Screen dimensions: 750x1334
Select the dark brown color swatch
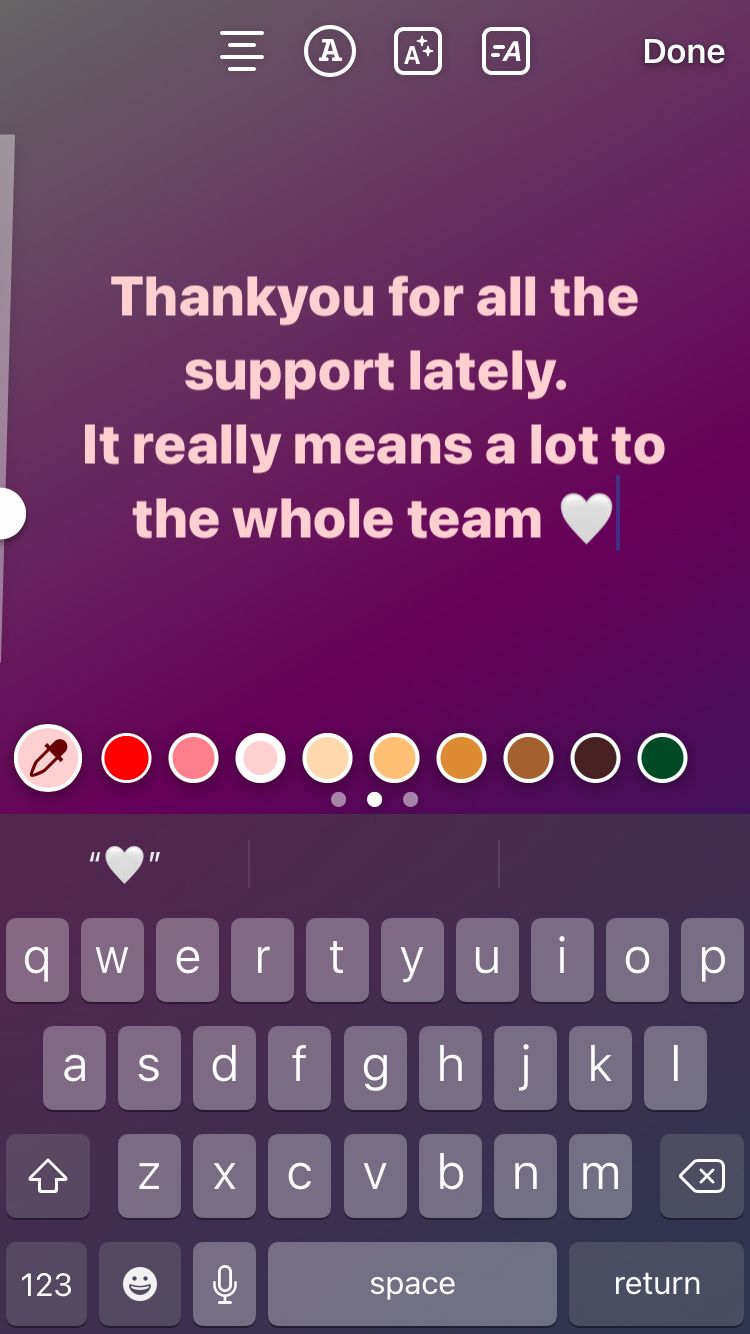[x=596, y=758]
